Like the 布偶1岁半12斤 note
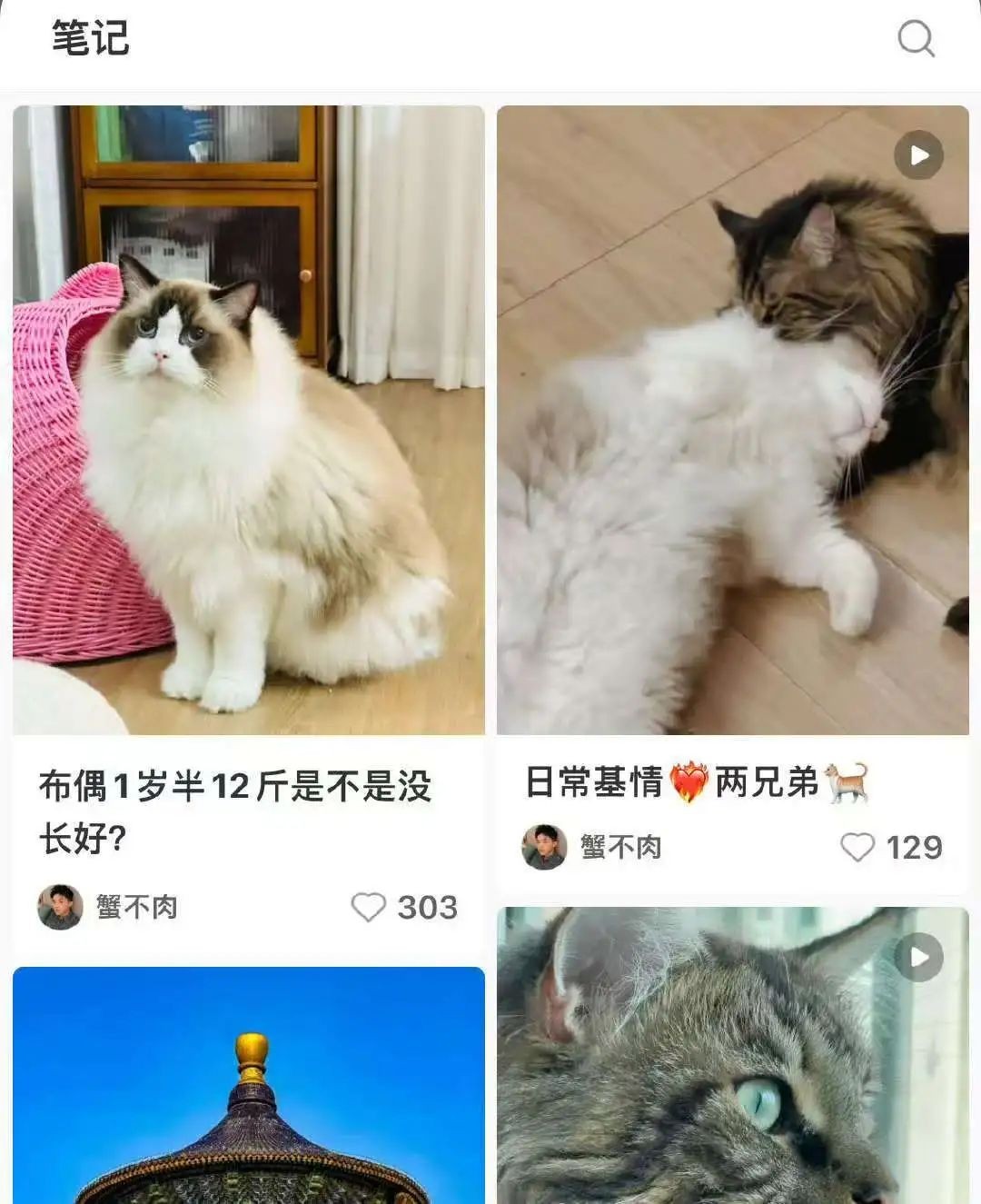The image size is (981, 1204). pyautogui.click(x=369, y=907)
